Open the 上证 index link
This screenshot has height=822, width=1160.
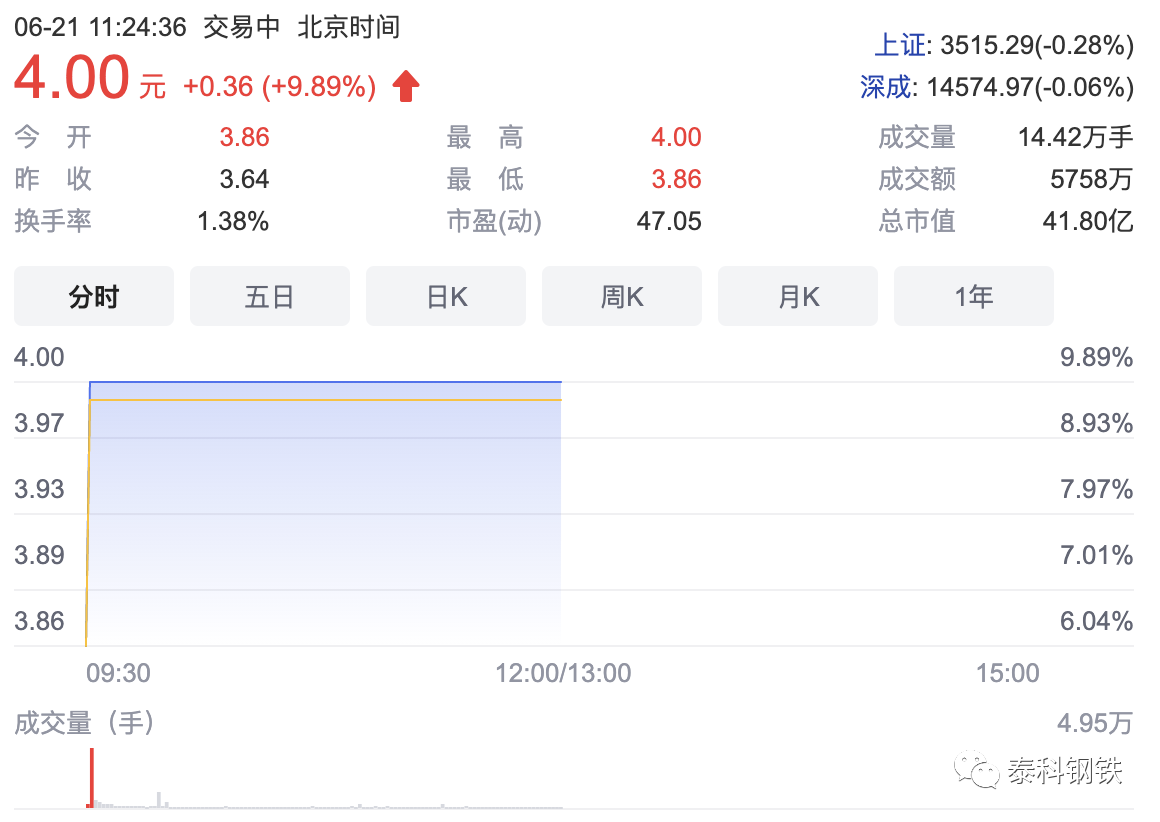pyautogui.click(x=899, y=45)
